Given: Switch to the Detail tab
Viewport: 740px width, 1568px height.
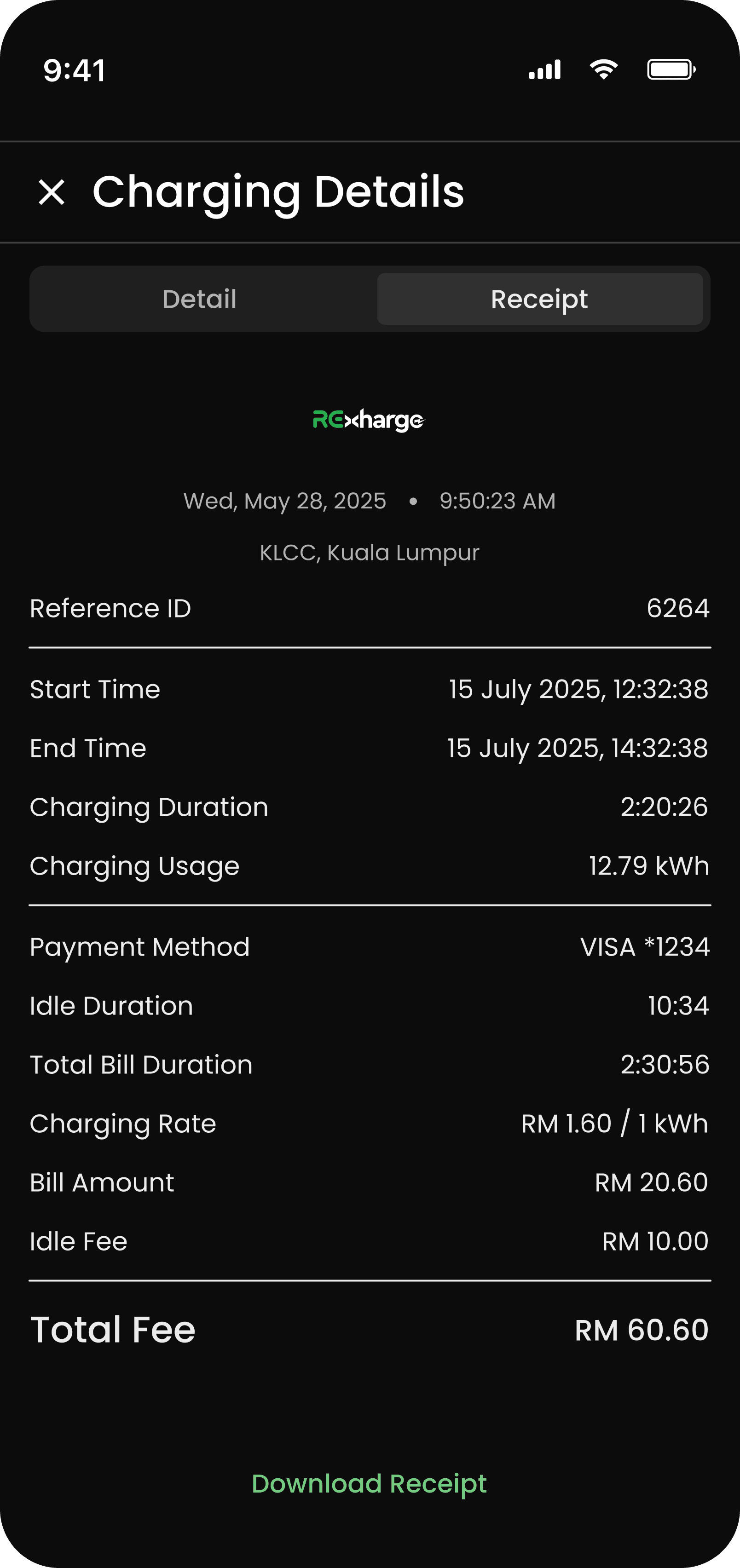Looking at the screenshot, I should click(x=200, y=299).
